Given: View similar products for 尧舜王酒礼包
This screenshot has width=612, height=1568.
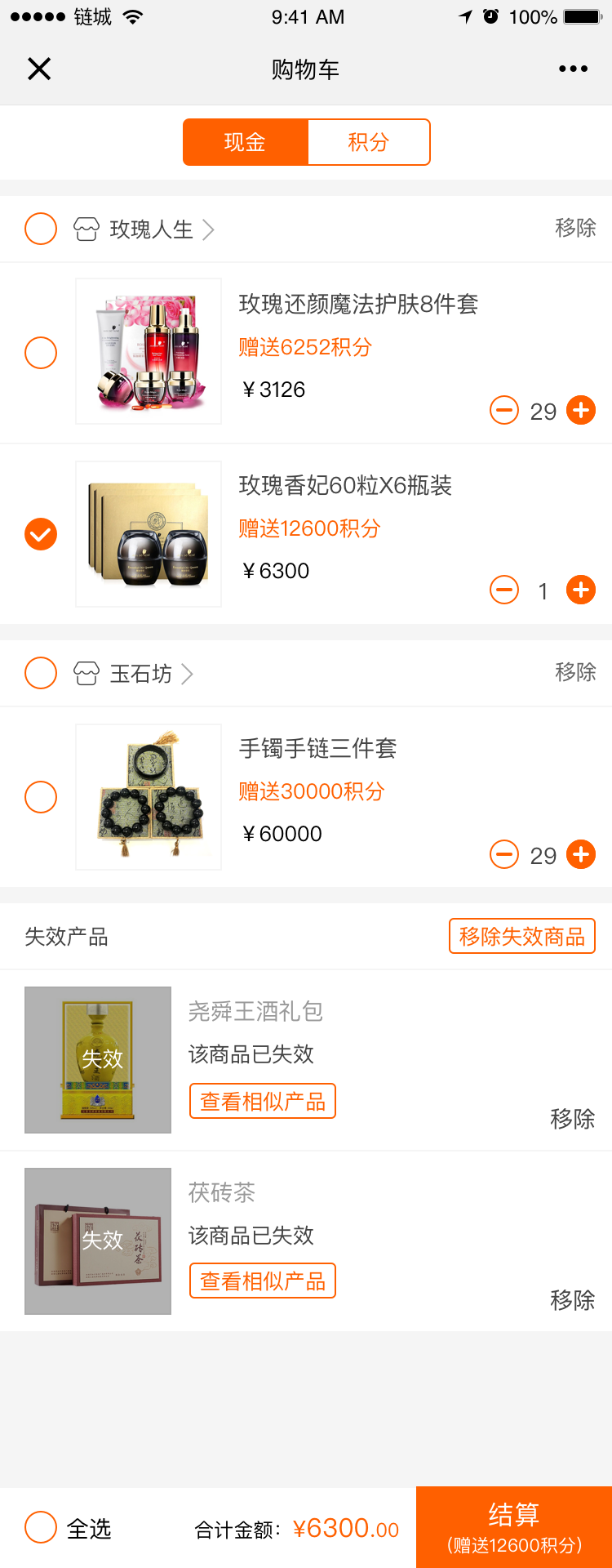Looking at the screenshot, I should [262, 1101].
